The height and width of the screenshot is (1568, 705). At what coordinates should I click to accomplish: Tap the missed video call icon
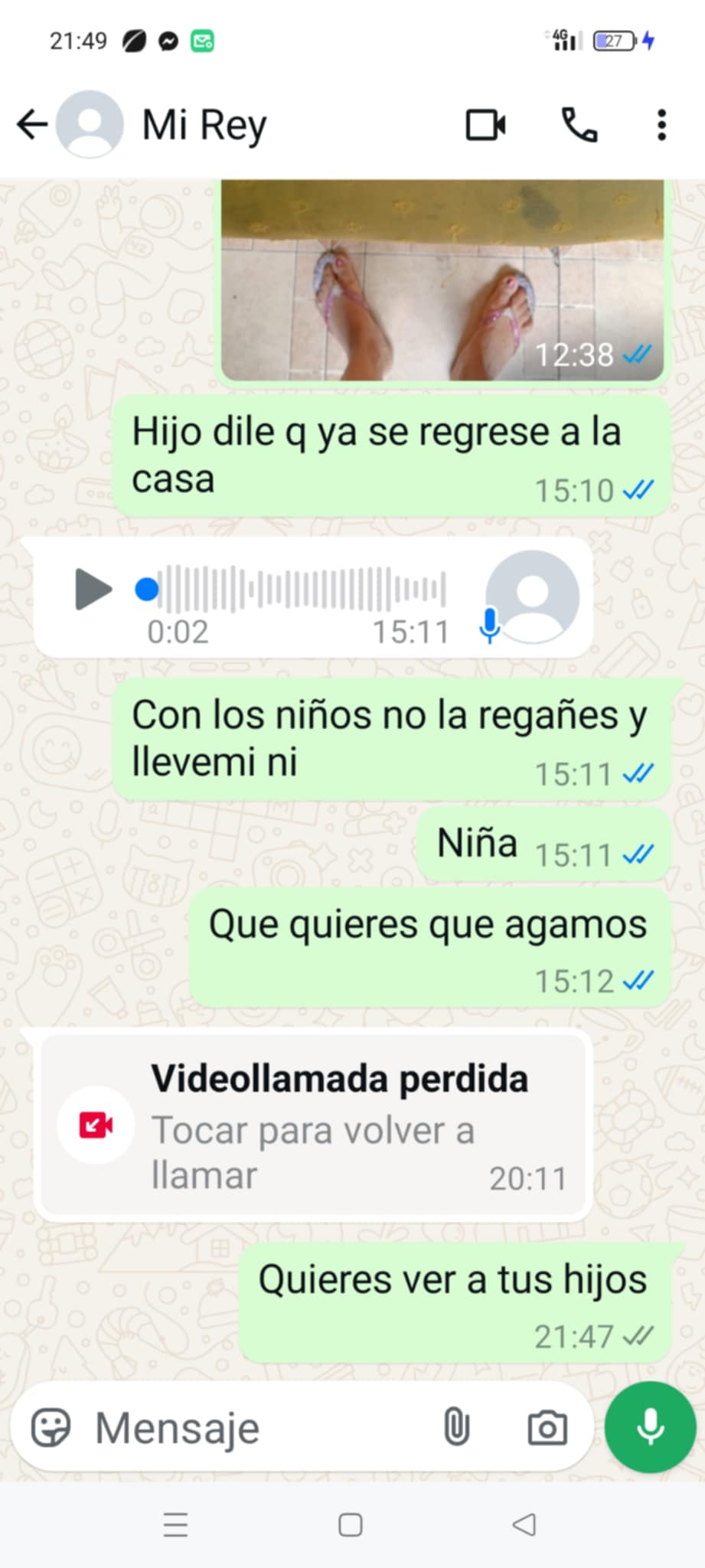95,1122
